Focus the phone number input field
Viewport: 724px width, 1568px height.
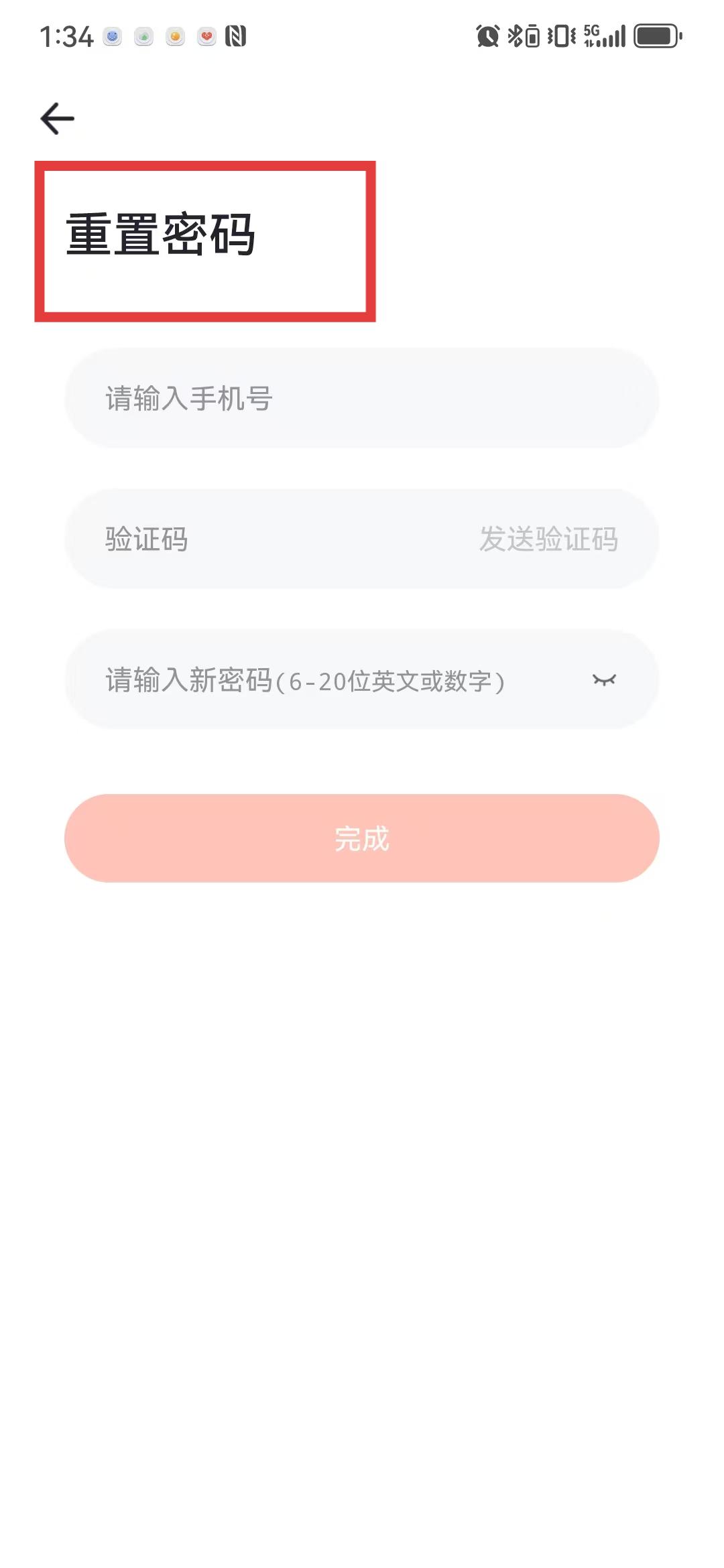point(362,398)
